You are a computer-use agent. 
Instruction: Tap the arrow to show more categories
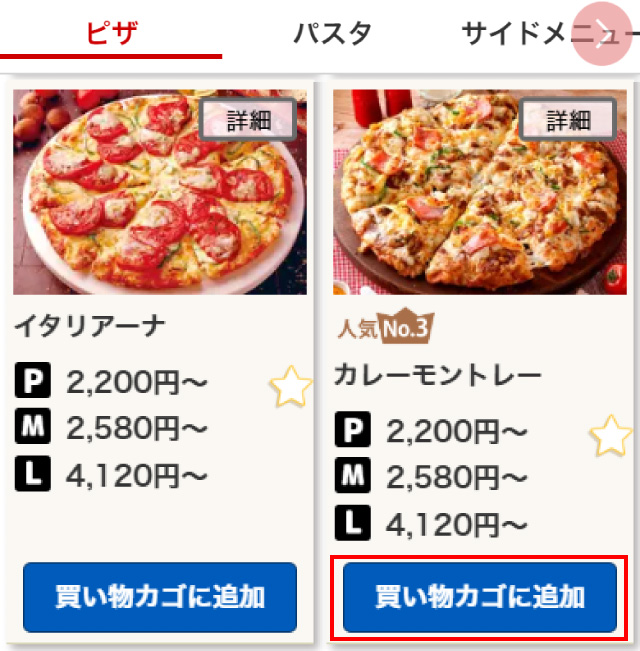[600, 40]
